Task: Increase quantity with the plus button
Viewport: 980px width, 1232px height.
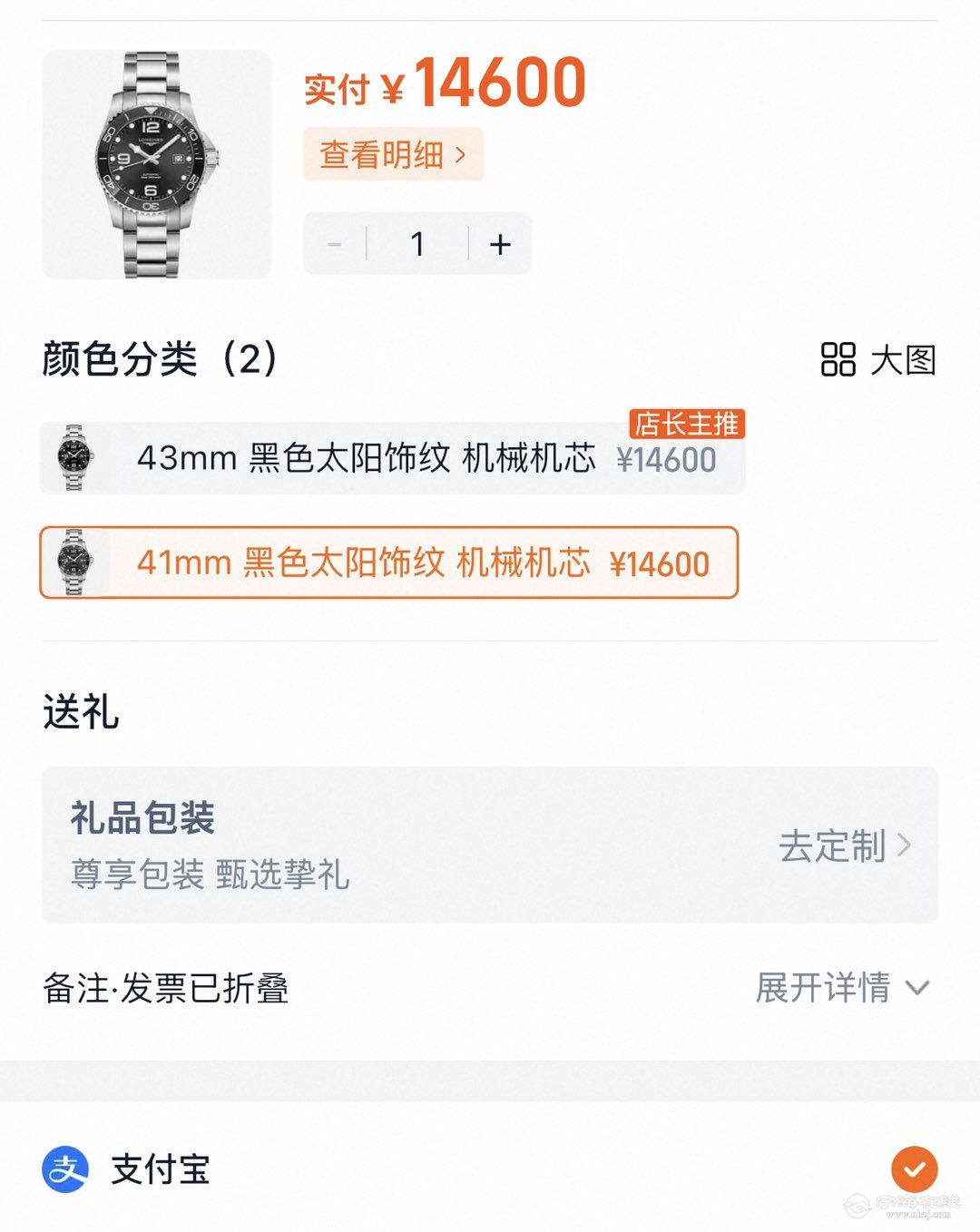Action: 500,244
